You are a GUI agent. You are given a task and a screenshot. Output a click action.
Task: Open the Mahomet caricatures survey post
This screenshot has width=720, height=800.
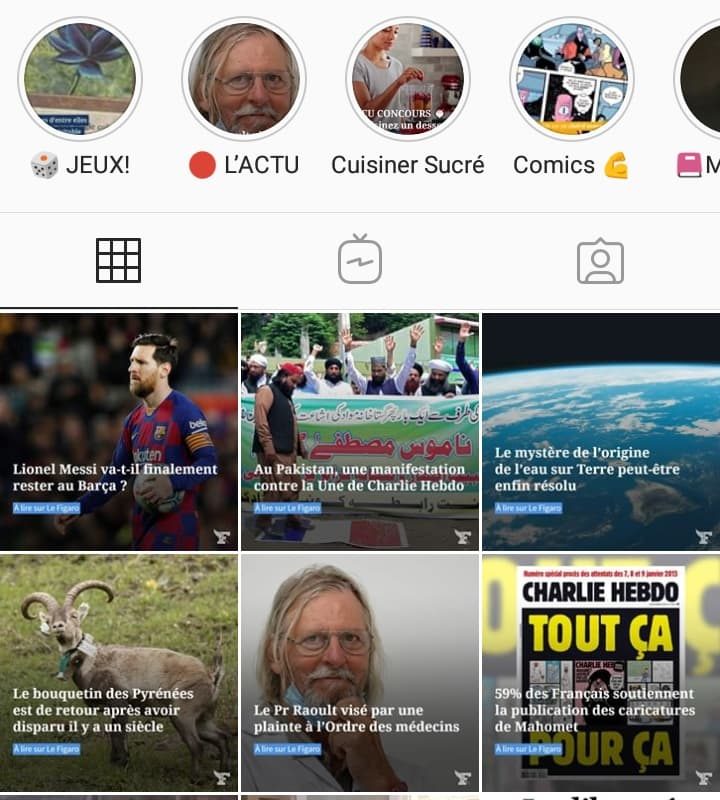click(x=601, y=673)
